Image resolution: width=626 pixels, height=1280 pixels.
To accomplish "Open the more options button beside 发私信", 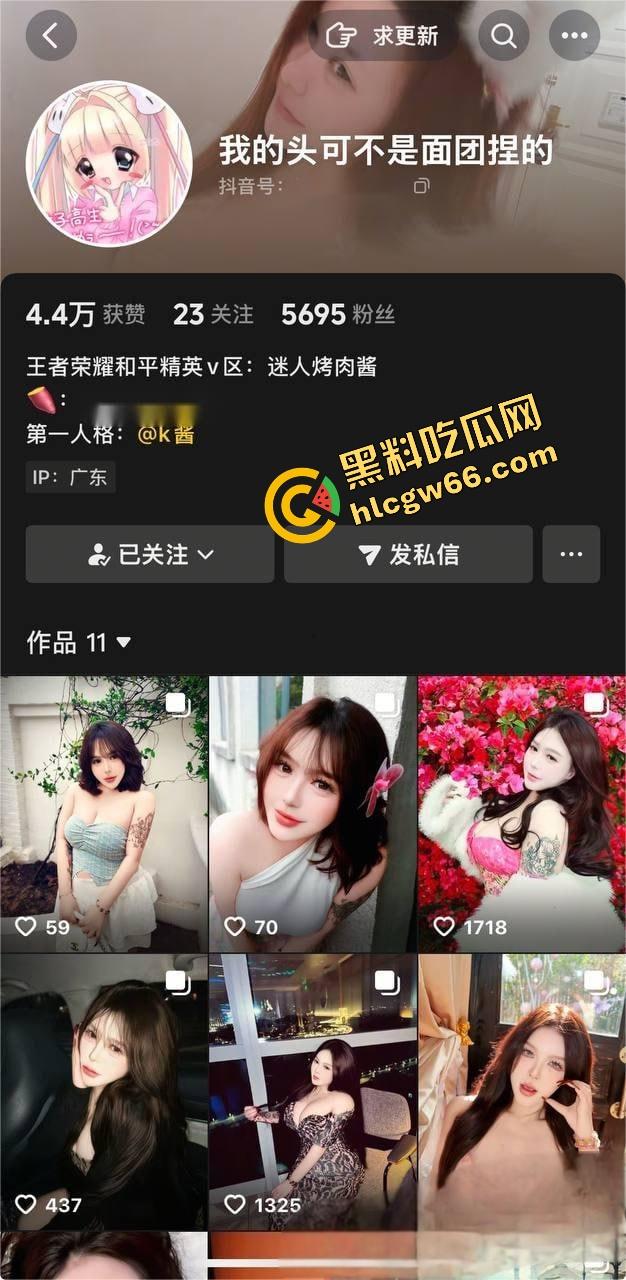I will (x=571, y=554).
